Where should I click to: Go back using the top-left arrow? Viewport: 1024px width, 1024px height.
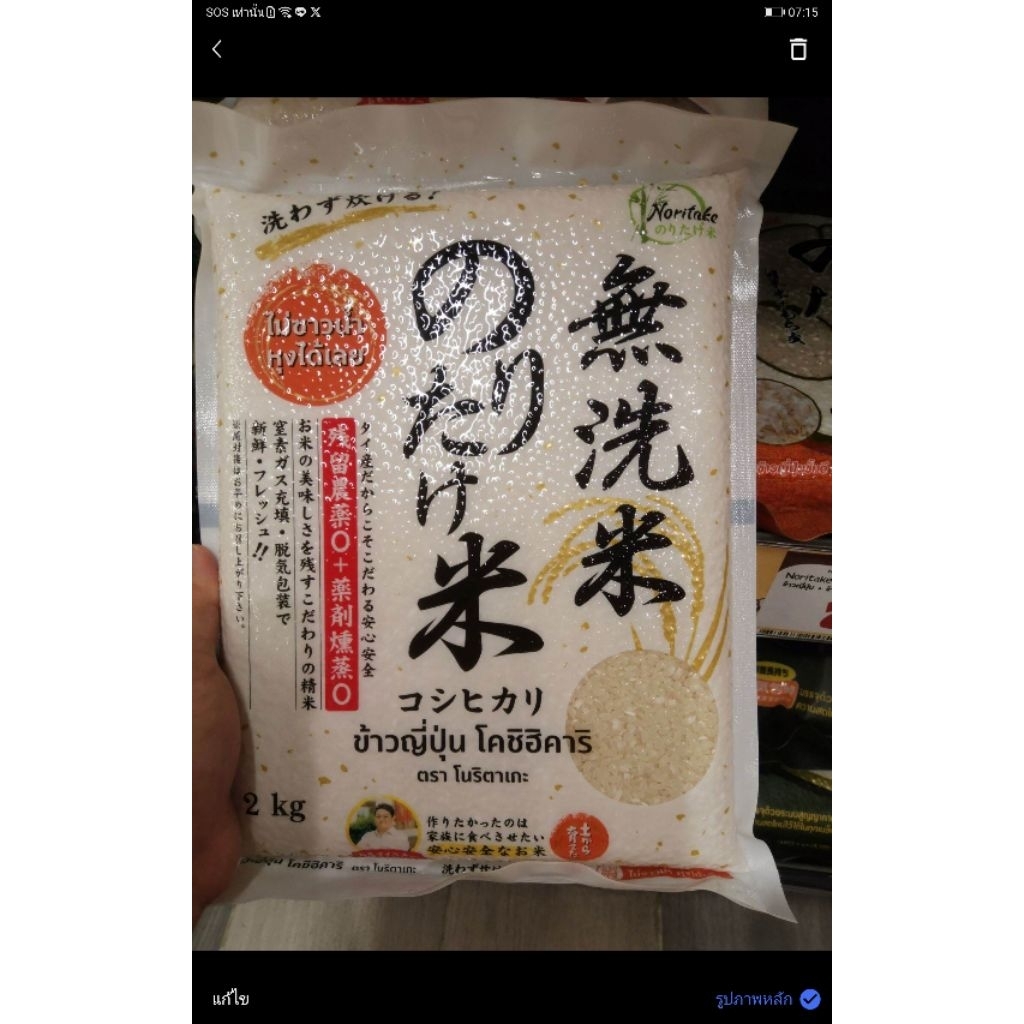pos(217,49)
